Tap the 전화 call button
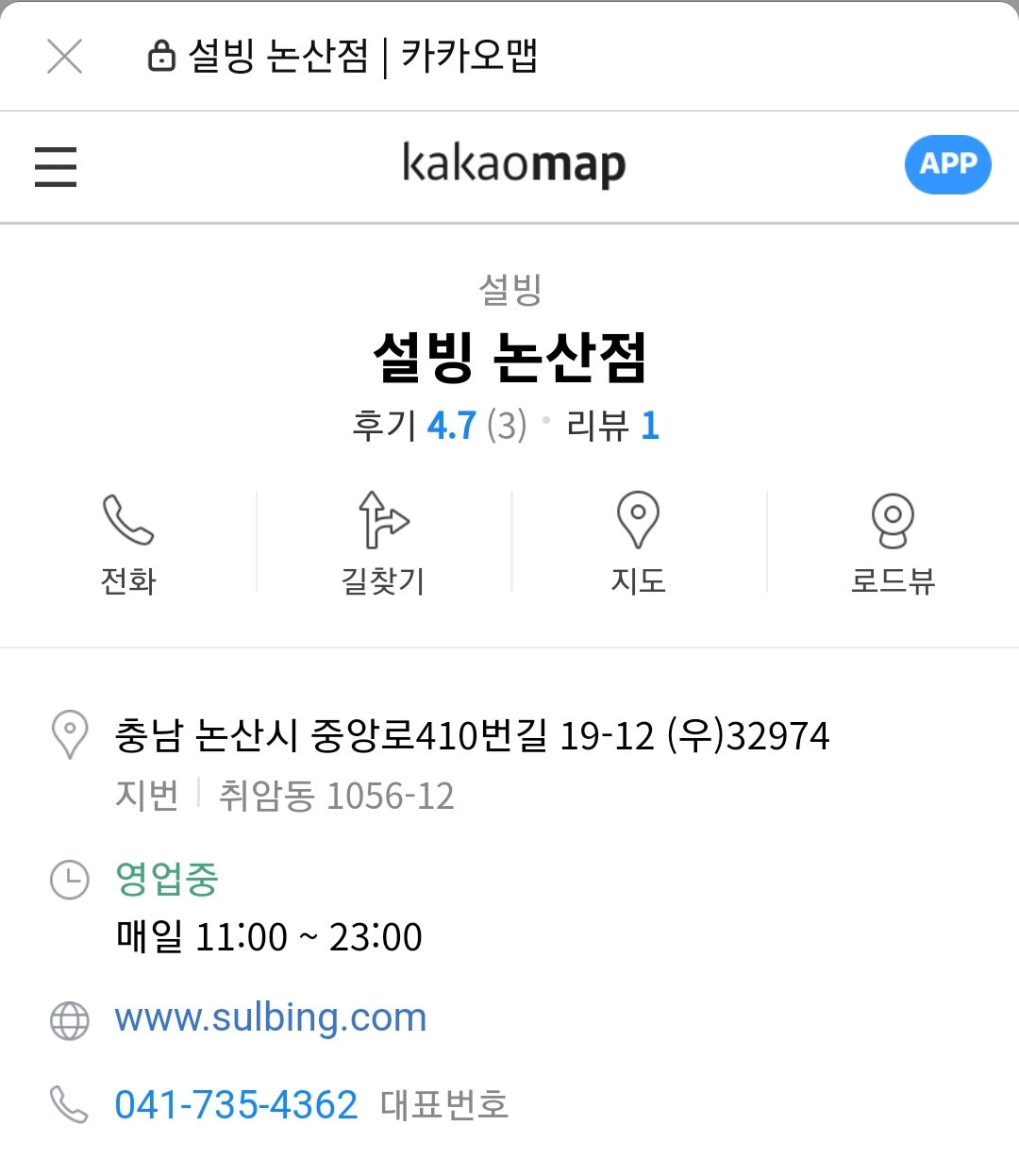The height and width of the screenshot is (1176, 1019). [128, 545]
